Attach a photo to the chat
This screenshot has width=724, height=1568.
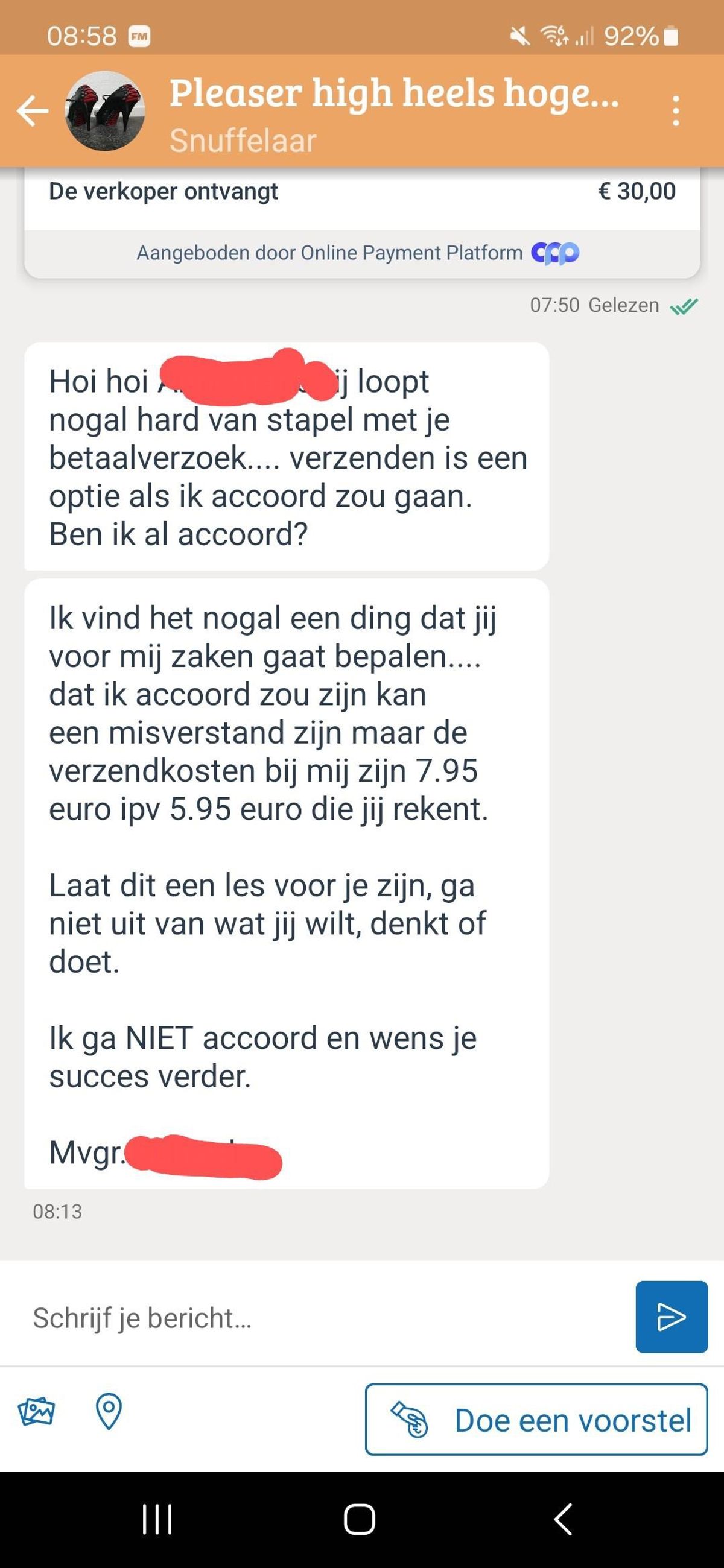[x=37, y=1412]
